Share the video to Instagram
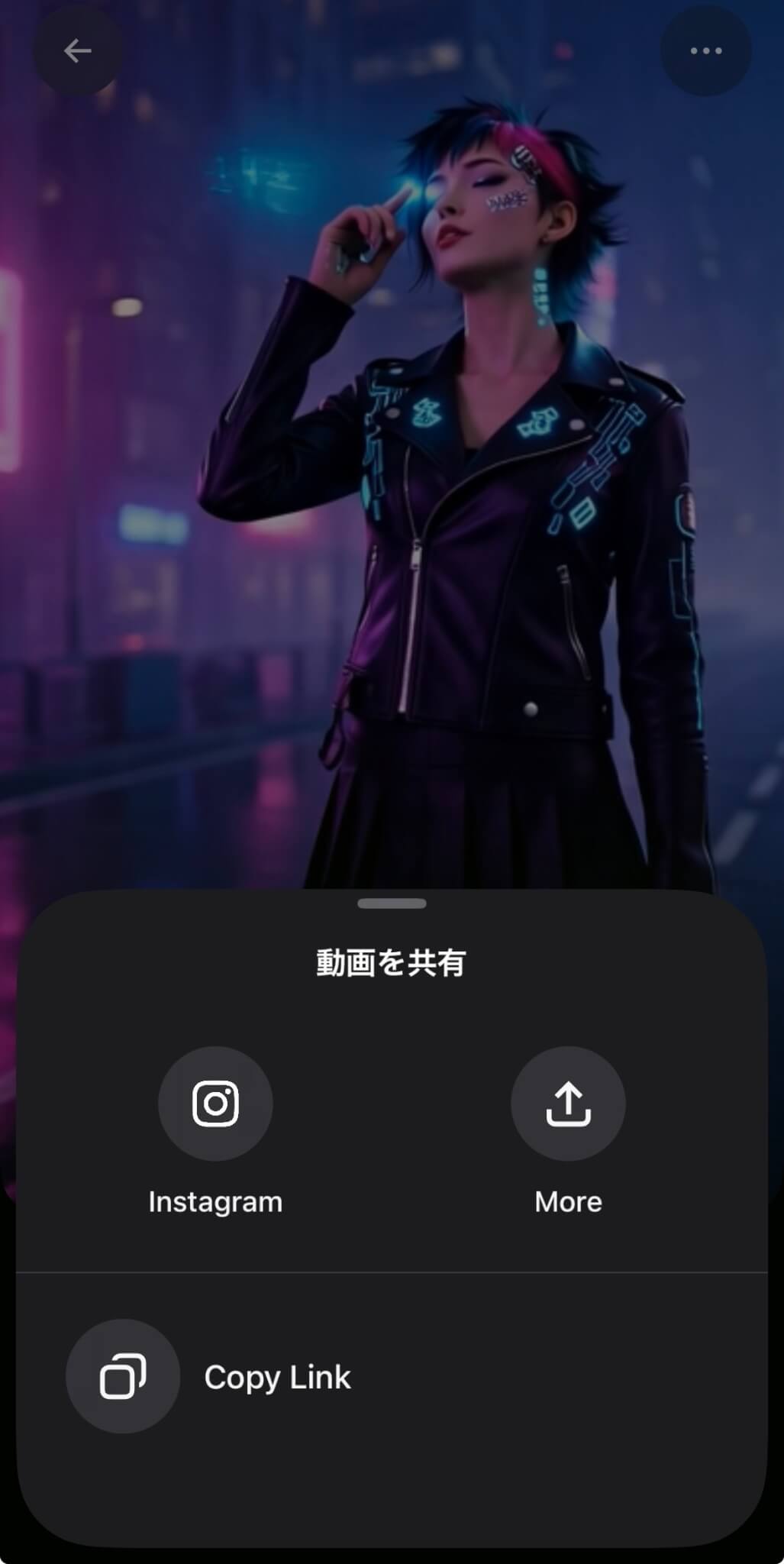Screen dimensions: 784x1564 [x=215, y=1104]
